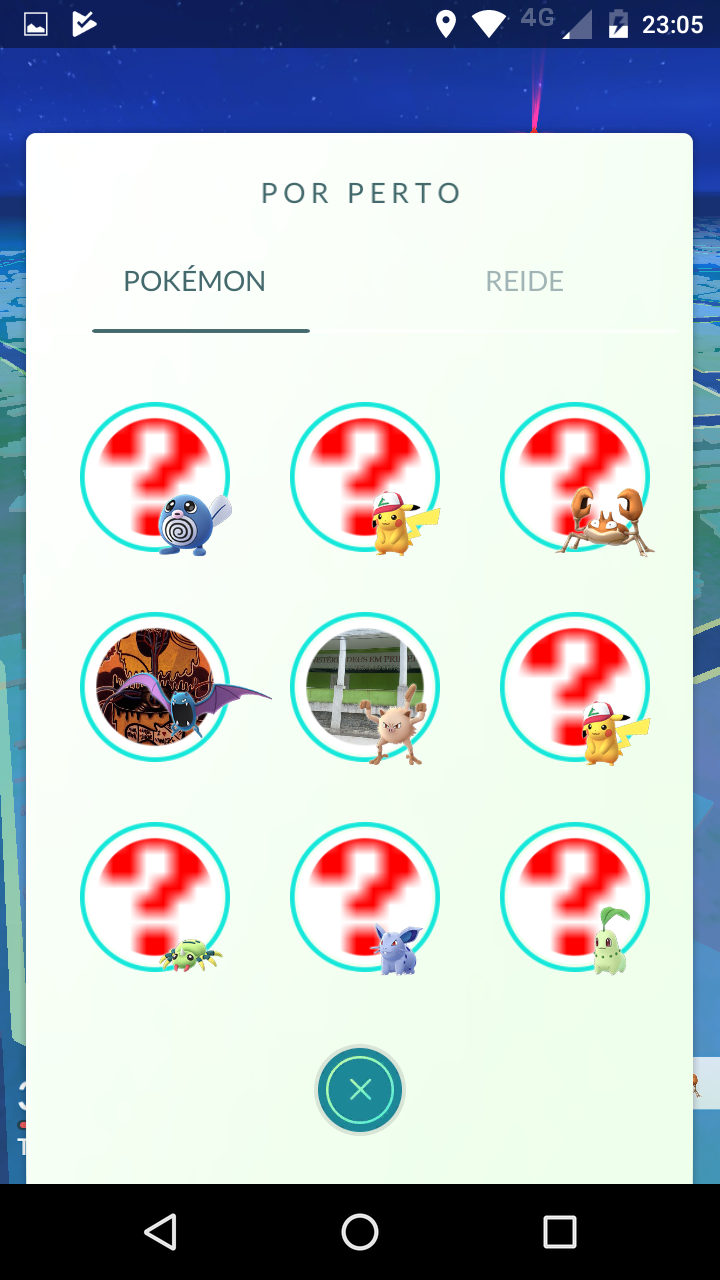The height and width of the screenshot is (1280, 720).
Task: Switch to the Reide tab
Action: coord(524,281)
